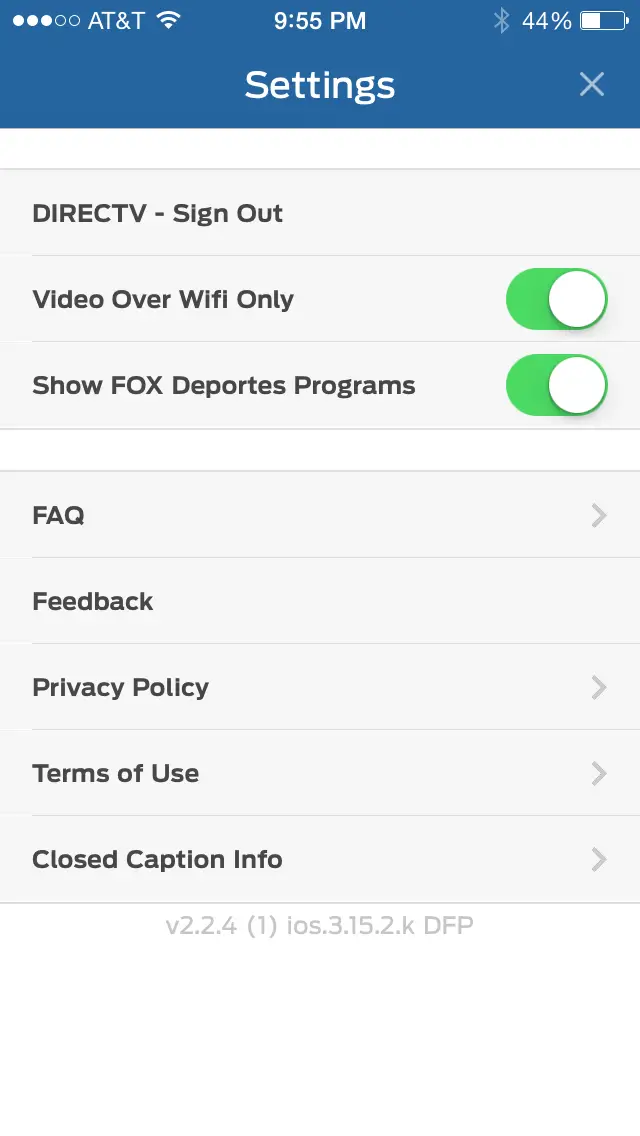The width and height of the screenshot is (640, 1136).
Task: Open Terms of Use
Action: 320,773
